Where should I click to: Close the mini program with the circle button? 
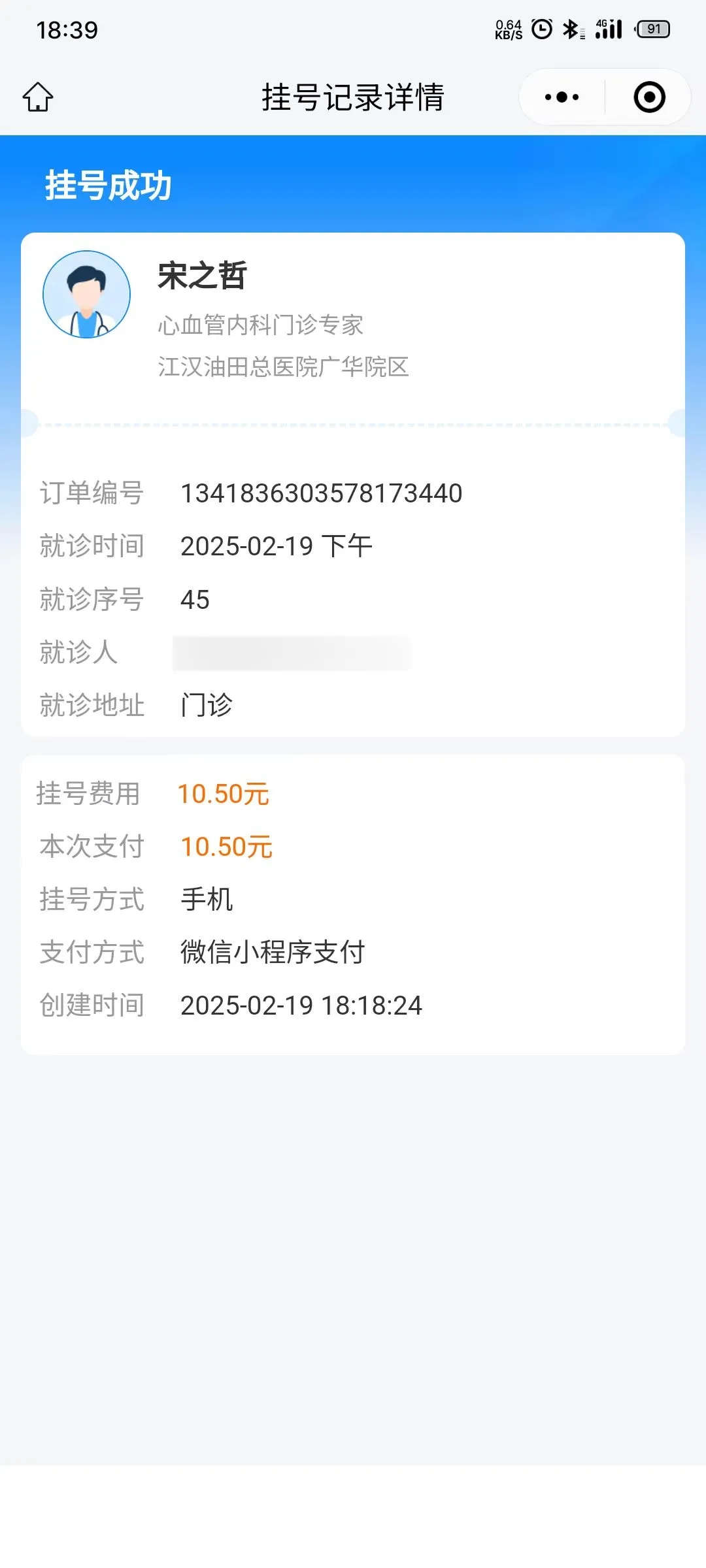[x=649, y=97]
